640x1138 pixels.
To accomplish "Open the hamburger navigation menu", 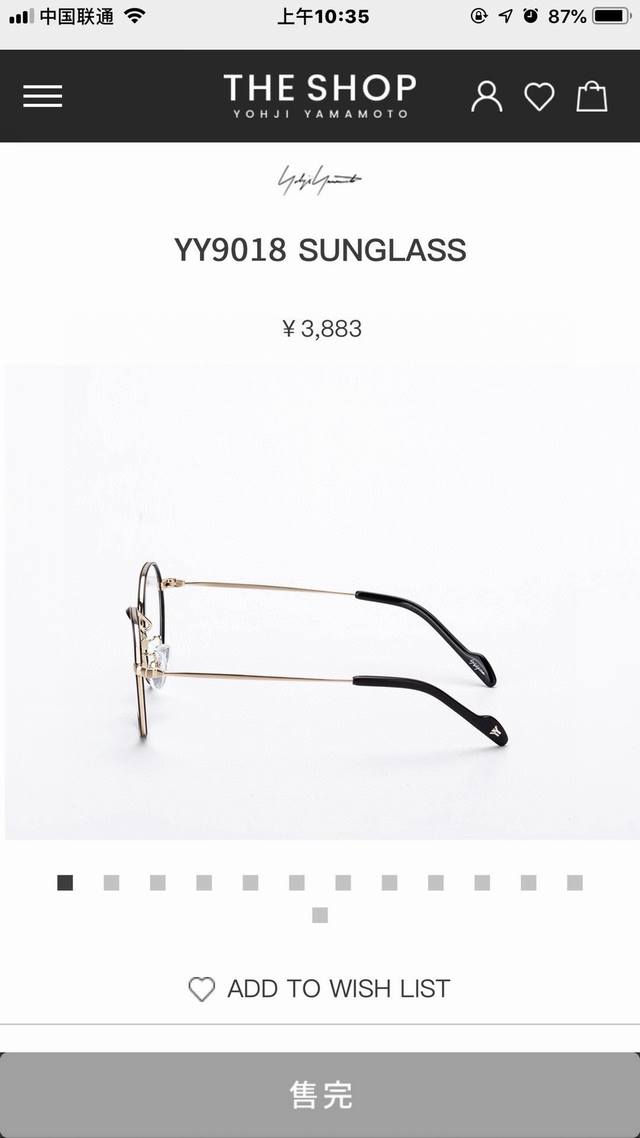I will click(x=43, y=96).
